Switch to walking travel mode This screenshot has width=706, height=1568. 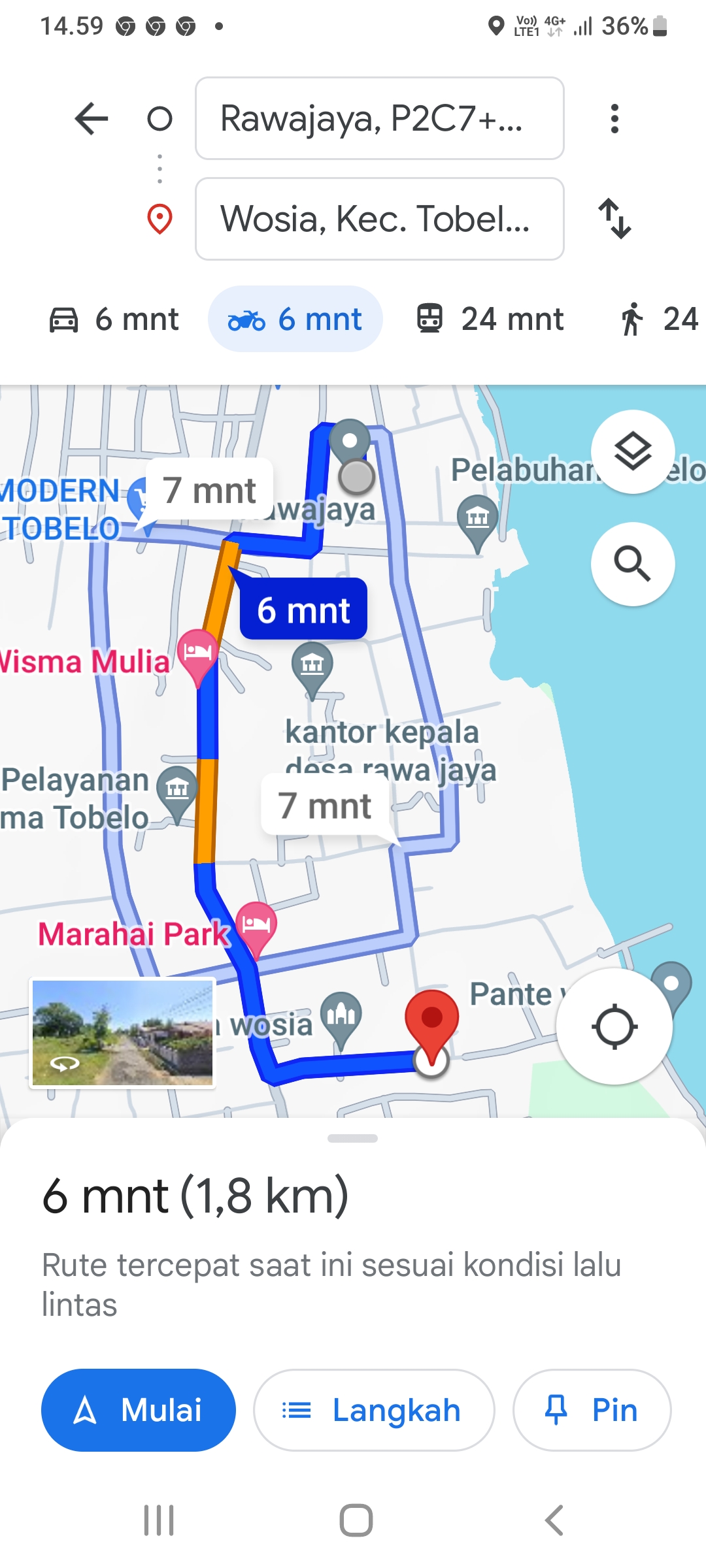[658, 319]
